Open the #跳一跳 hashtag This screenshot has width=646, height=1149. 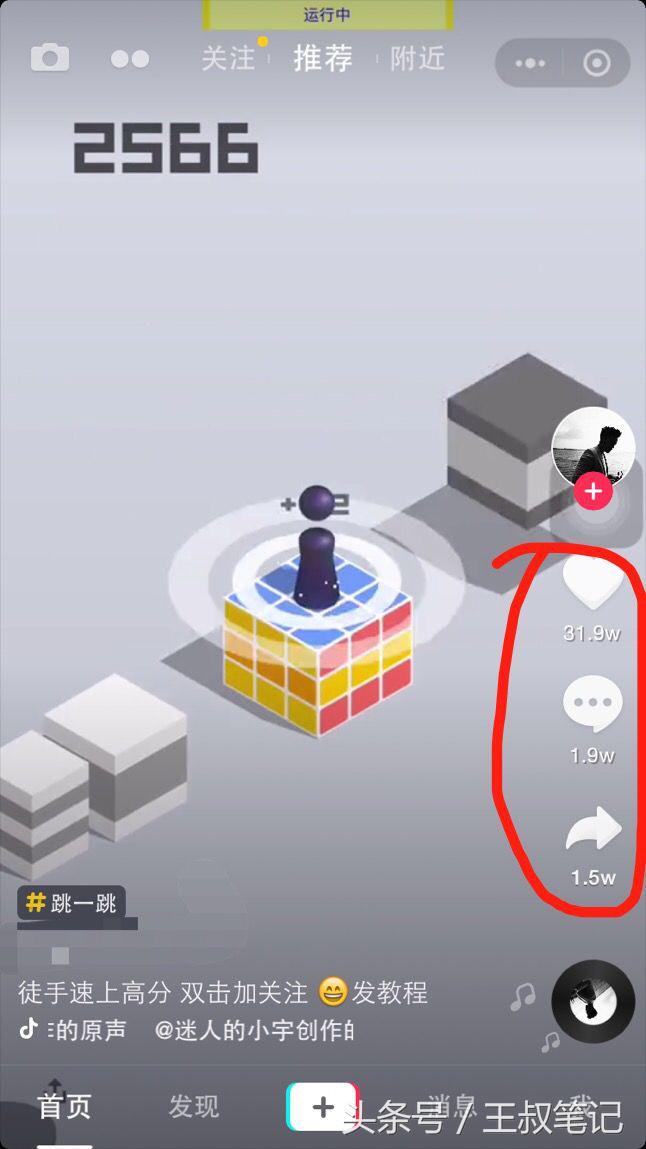(x=71, y=903)
